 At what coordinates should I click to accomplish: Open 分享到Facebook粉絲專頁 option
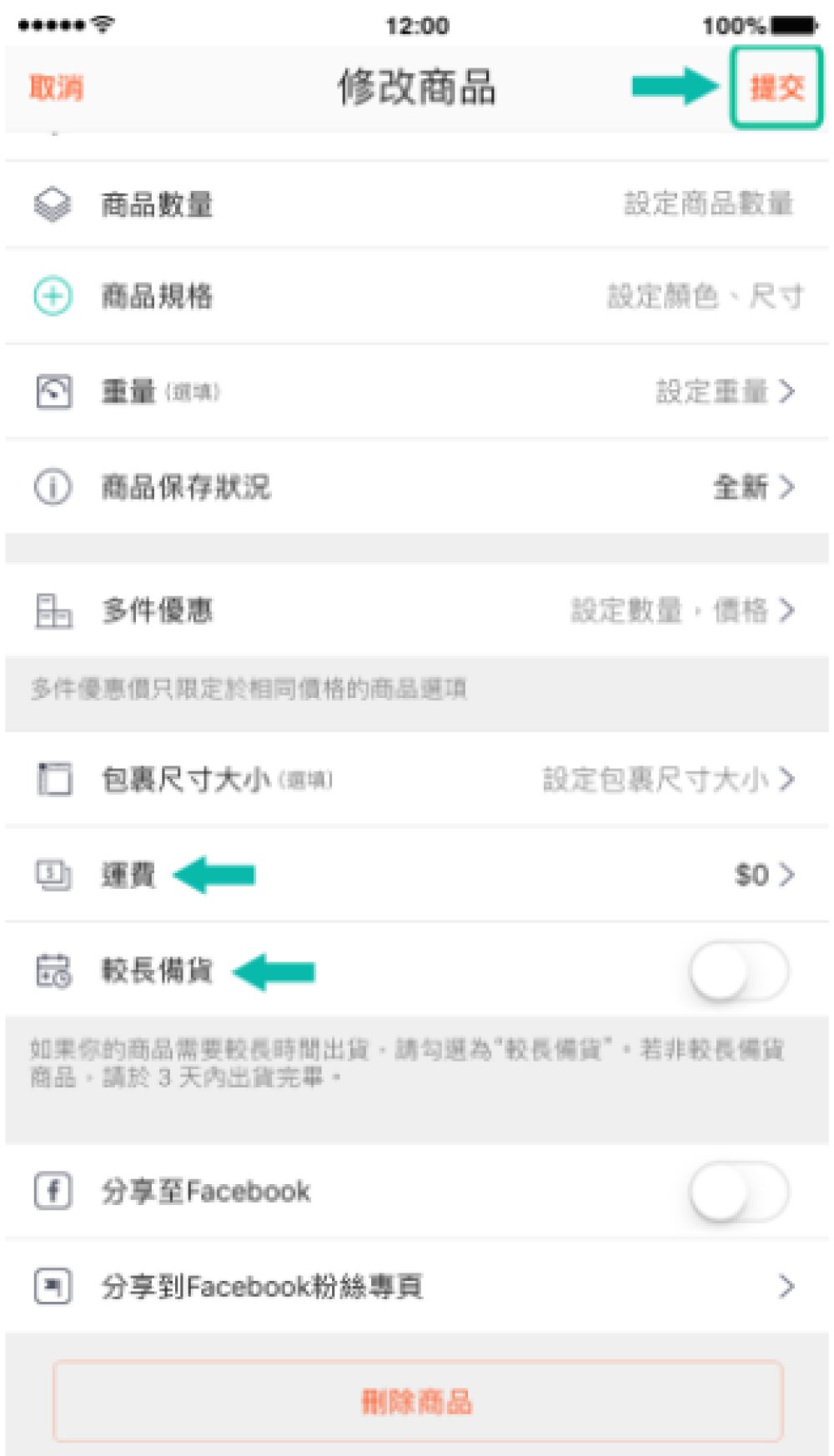pyautogui.click(x=417, y=1286)
